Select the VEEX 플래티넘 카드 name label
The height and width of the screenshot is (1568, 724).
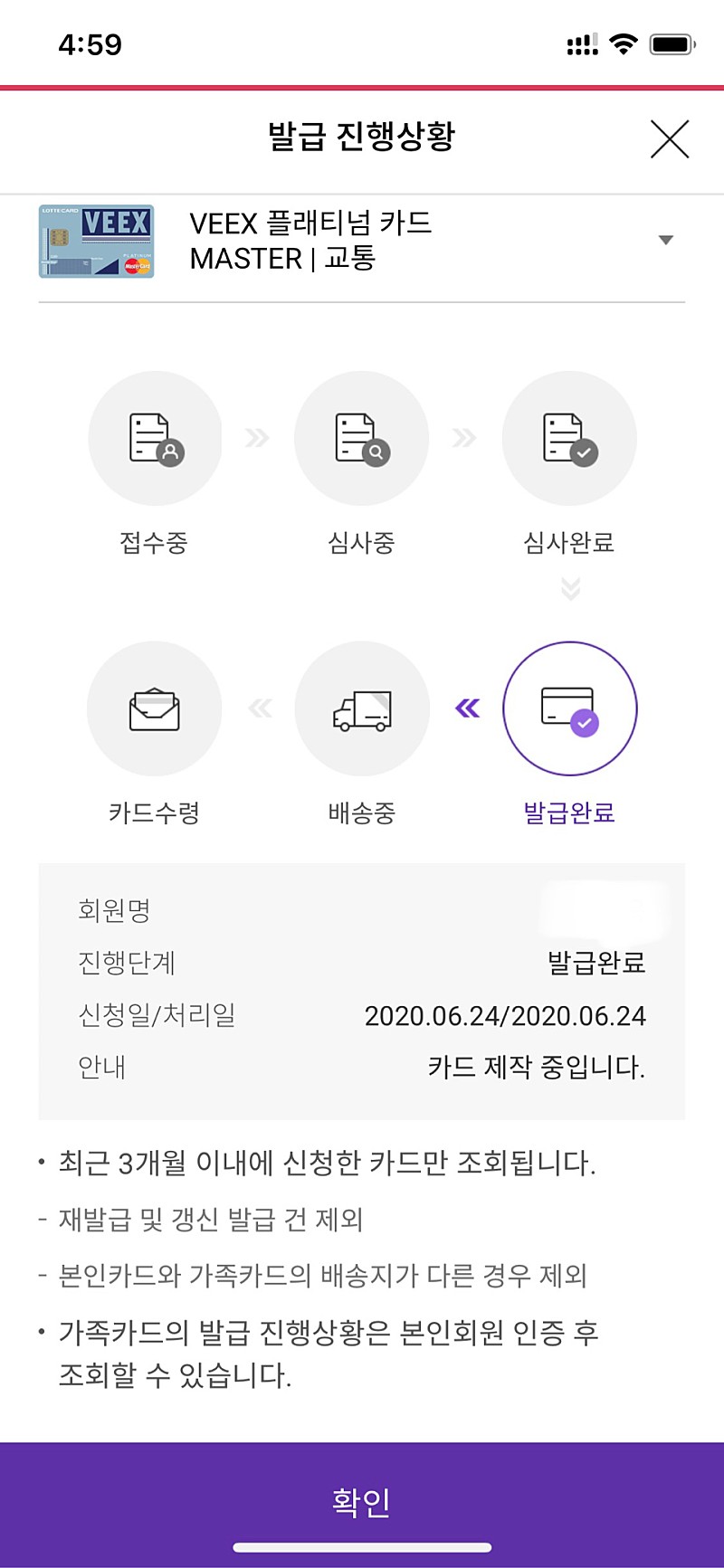(311, 224)
